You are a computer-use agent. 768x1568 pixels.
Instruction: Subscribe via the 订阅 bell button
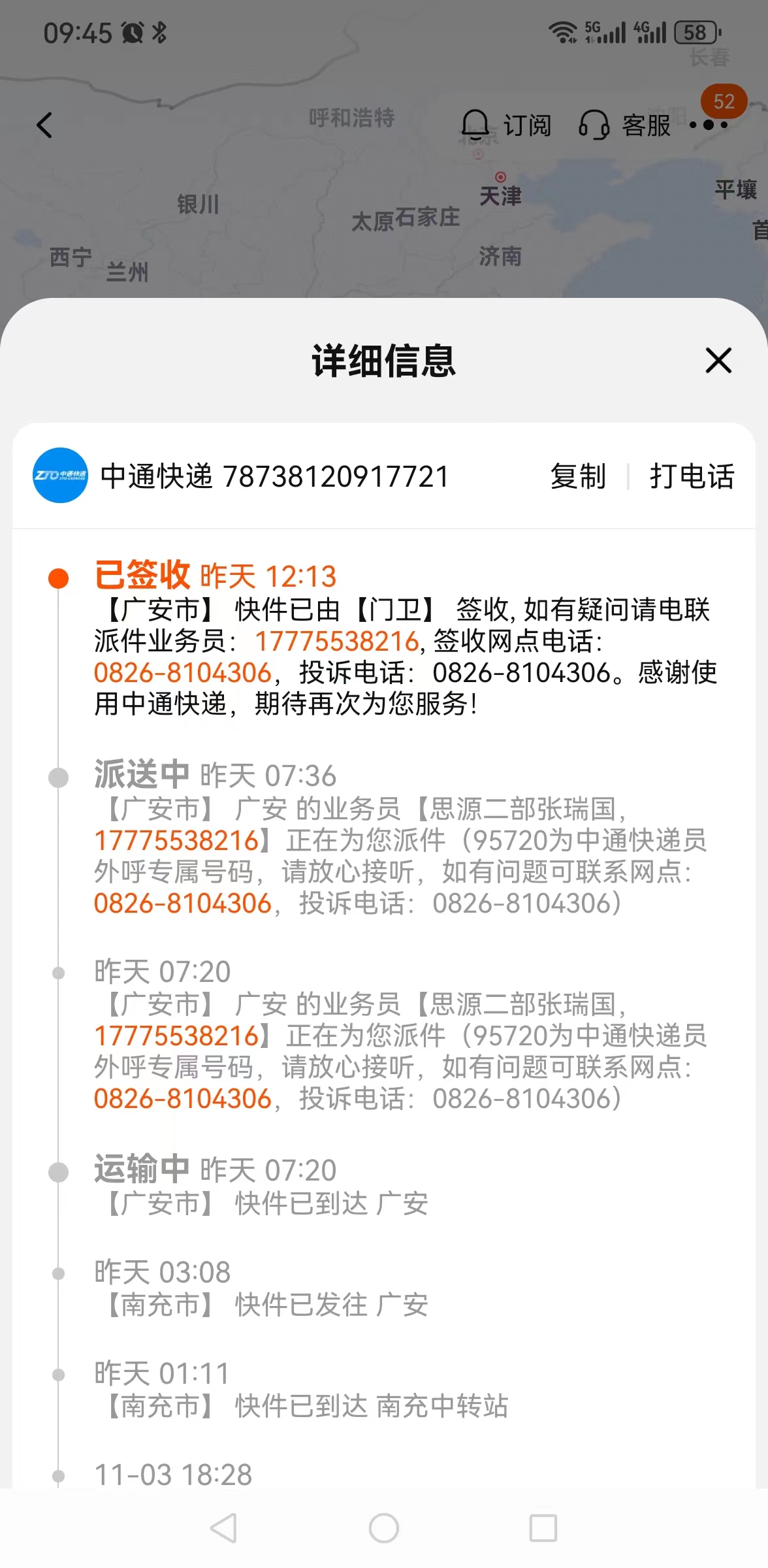[x=506, y=125]
